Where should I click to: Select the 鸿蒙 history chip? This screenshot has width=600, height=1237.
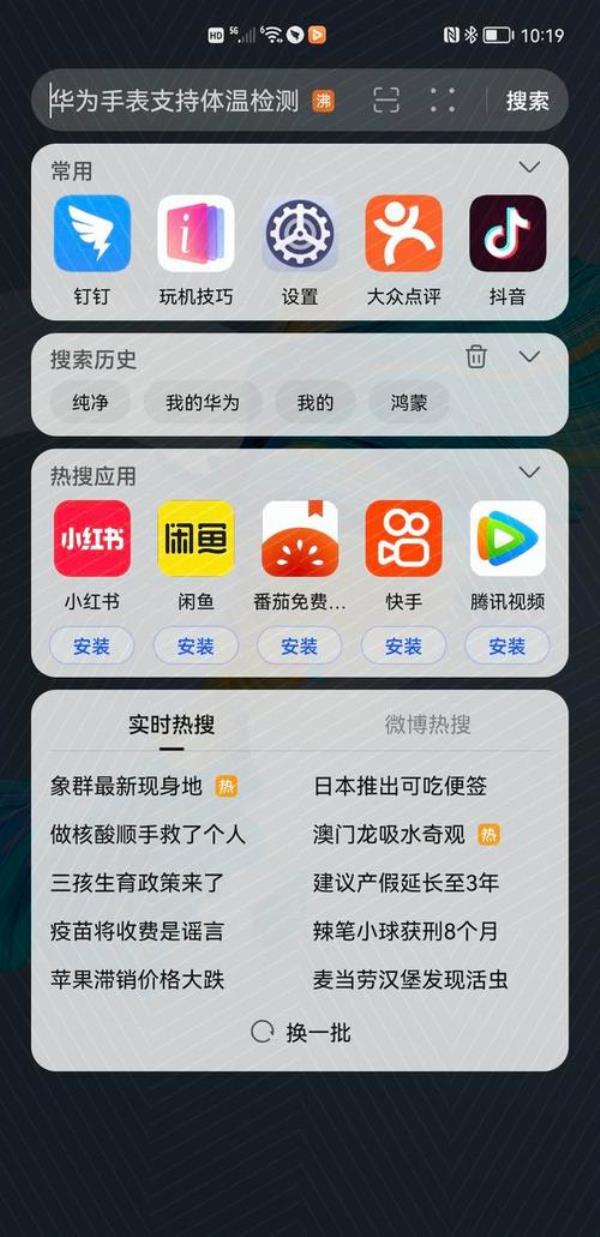pyautogui.click(x=408, y=403)
